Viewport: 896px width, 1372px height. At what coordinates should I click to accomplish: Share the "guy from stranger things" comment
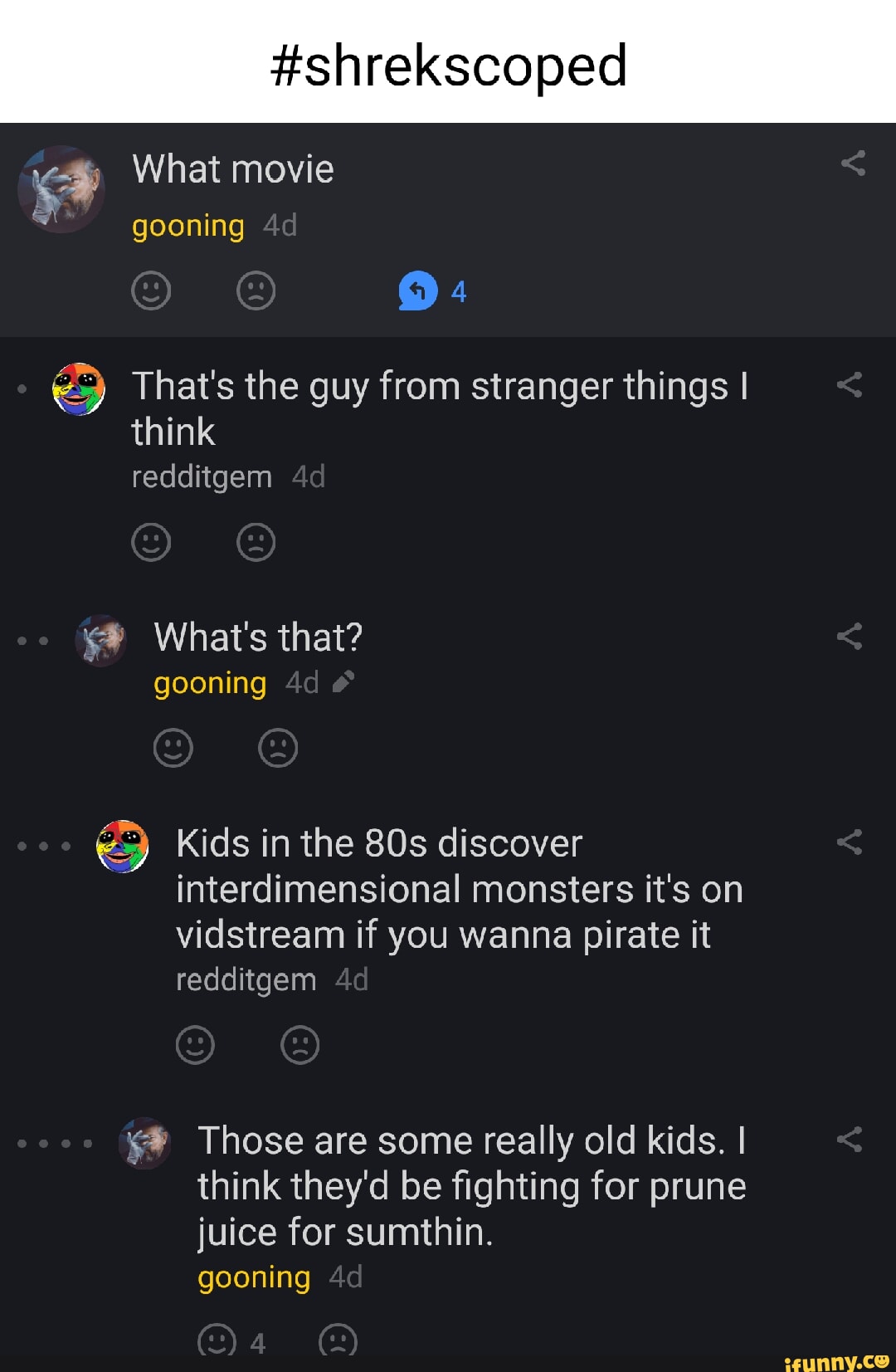[x=850, y=385]
